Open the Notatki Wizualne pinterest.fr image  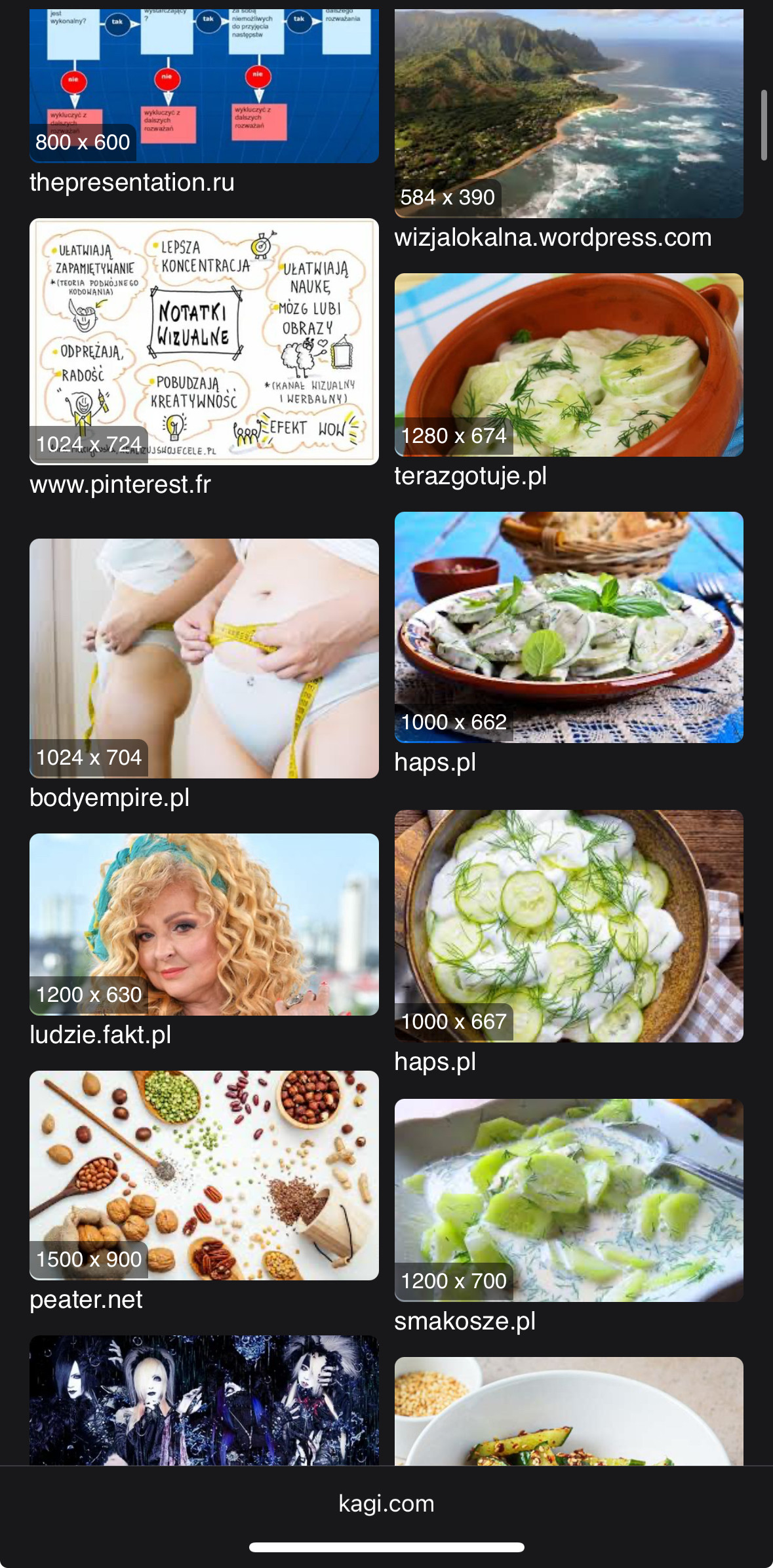pyautogui.click(x=204, y=341)
